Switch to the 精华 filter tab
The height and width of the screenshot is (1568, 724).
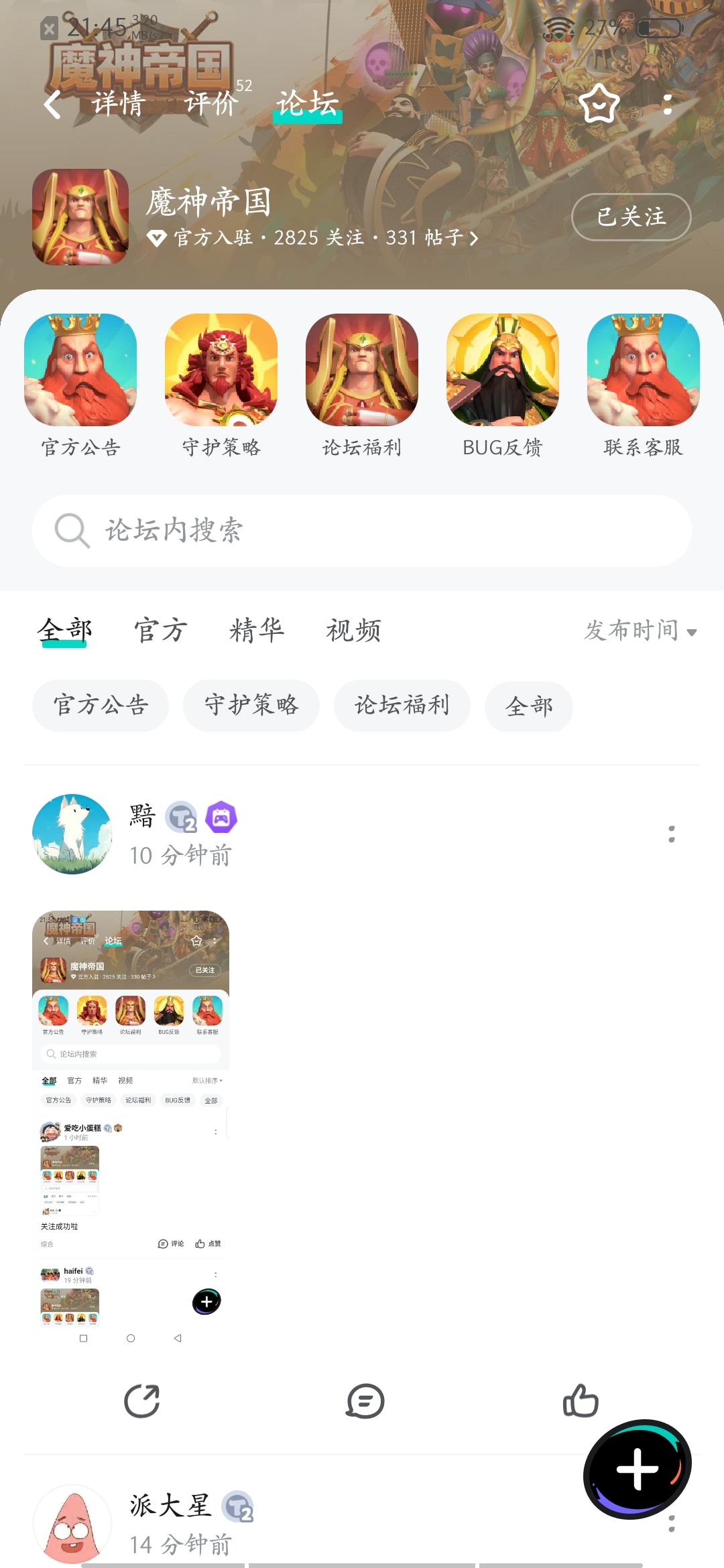coord(257,631)
